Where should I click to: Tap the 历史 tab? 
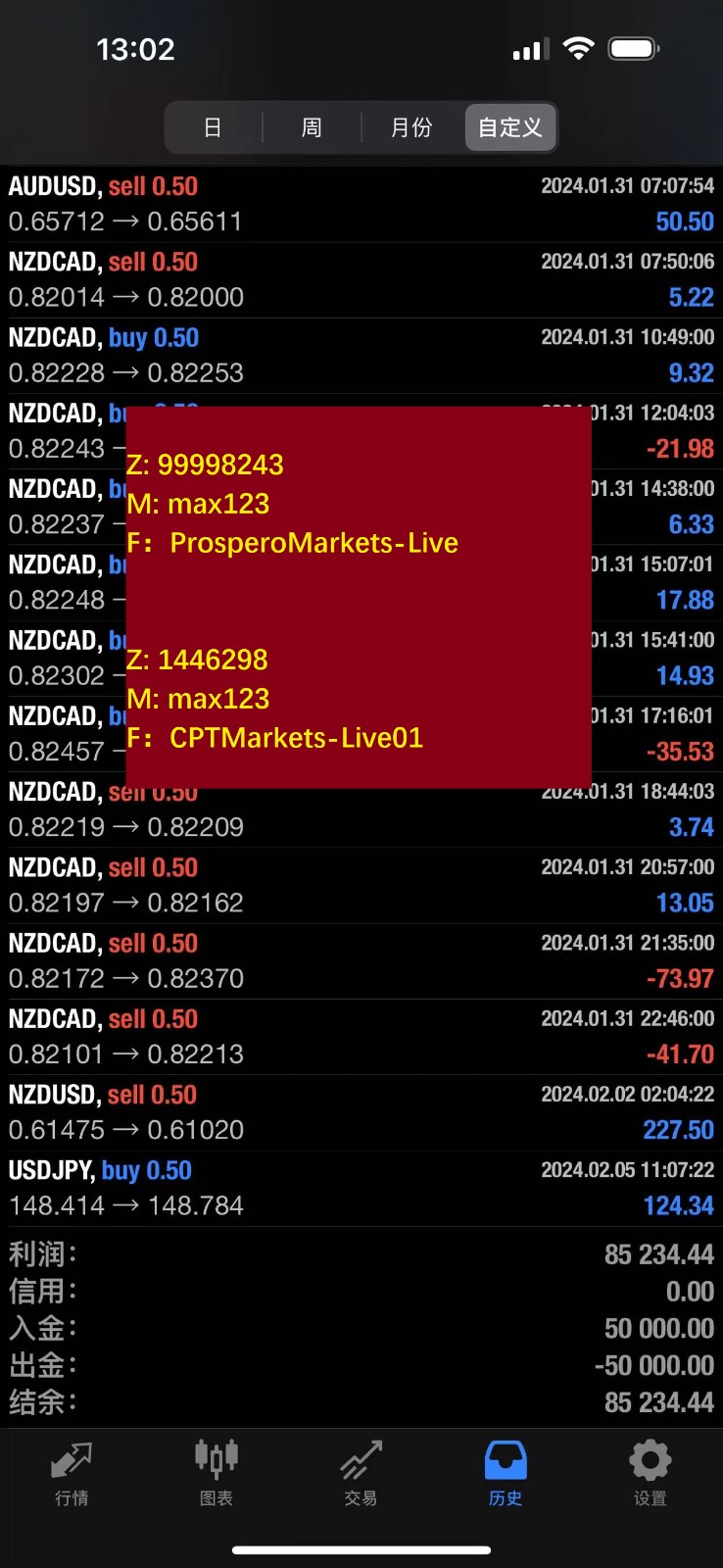(506, 1473)
